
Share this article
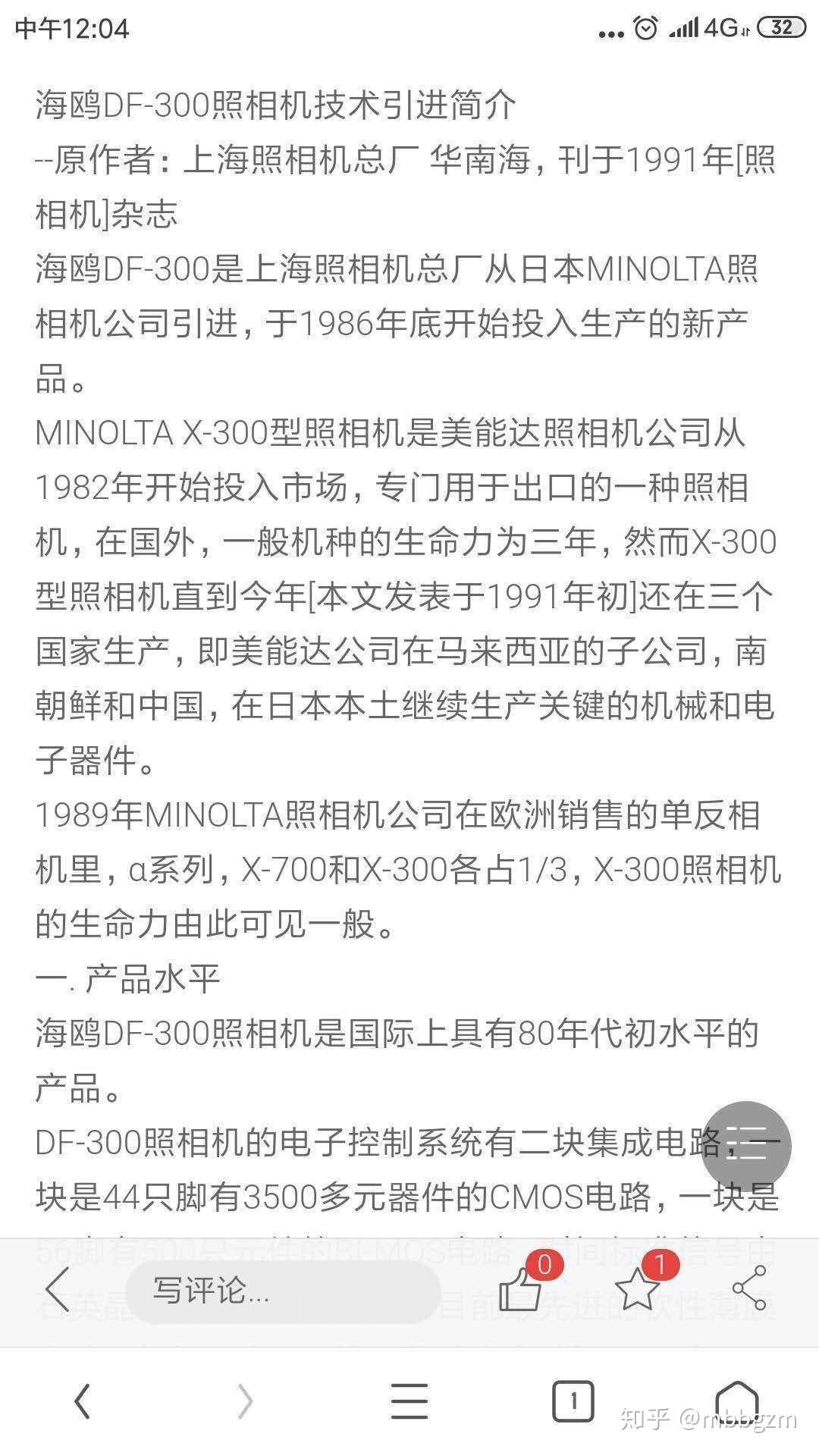pyautogui.click(x=749, y=1288)
